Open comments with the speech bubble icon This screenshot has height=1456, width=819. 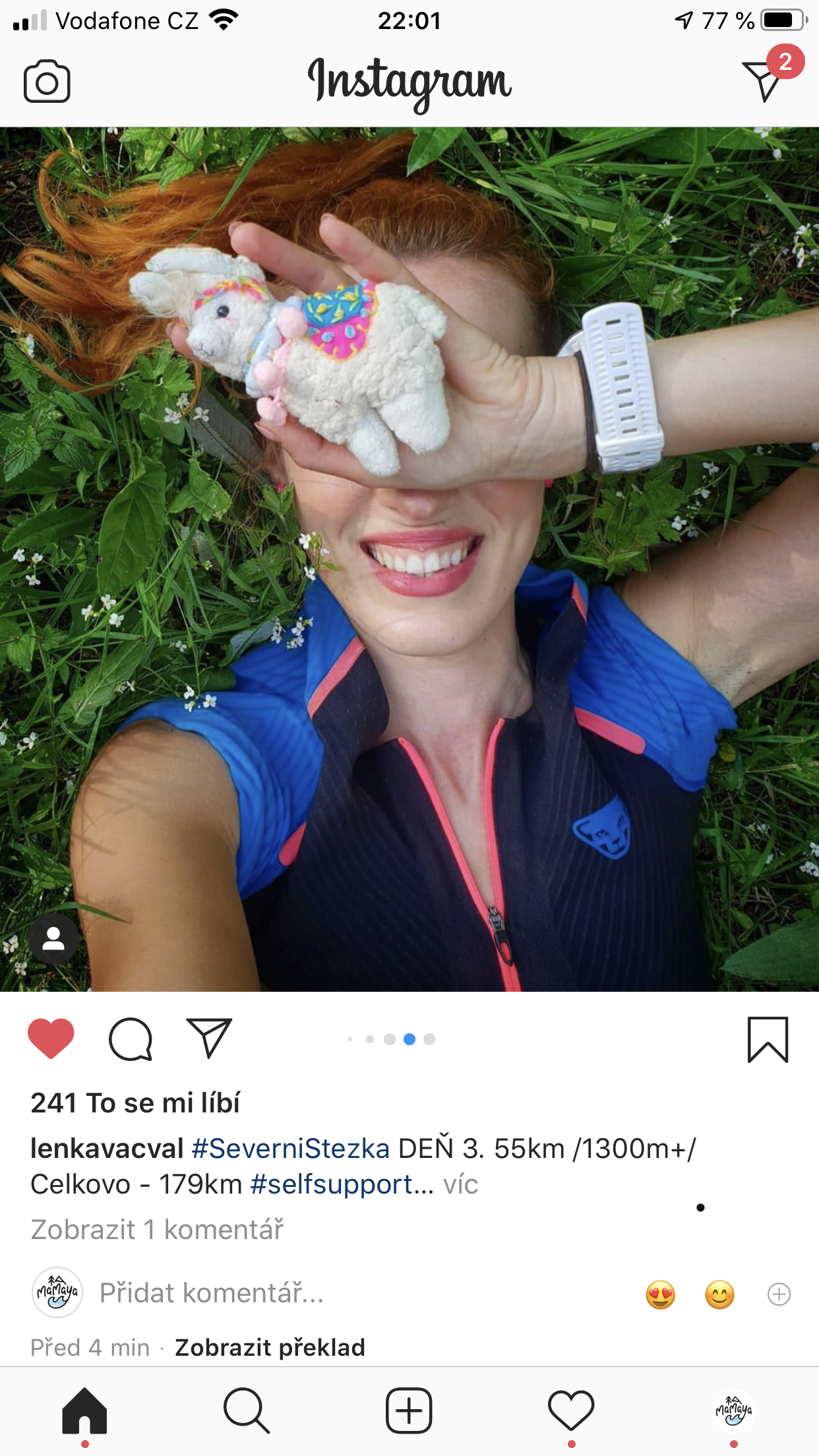point(131,1039)
